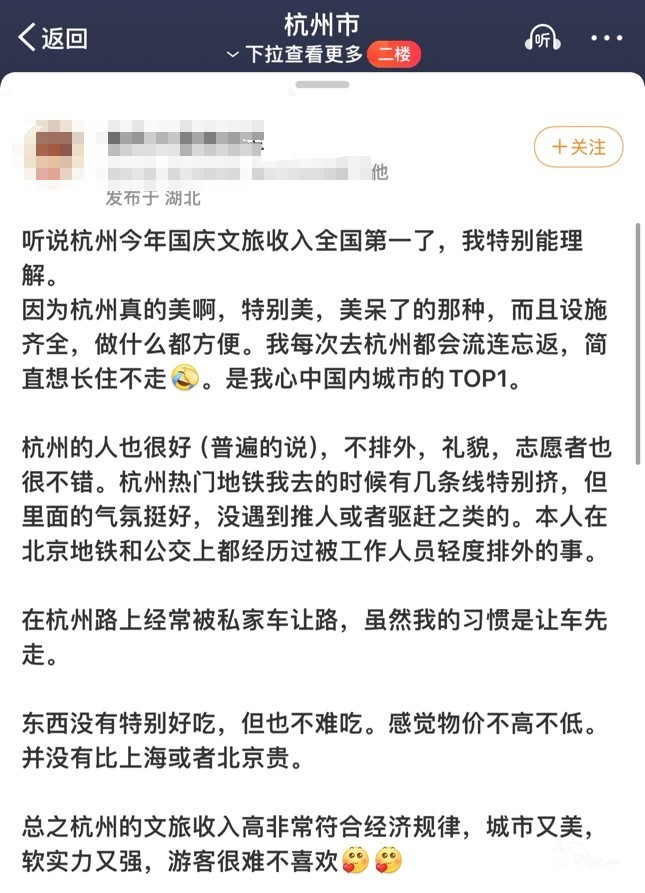
Task: Open the three-dot overflow menu
Action: point(606,38)
